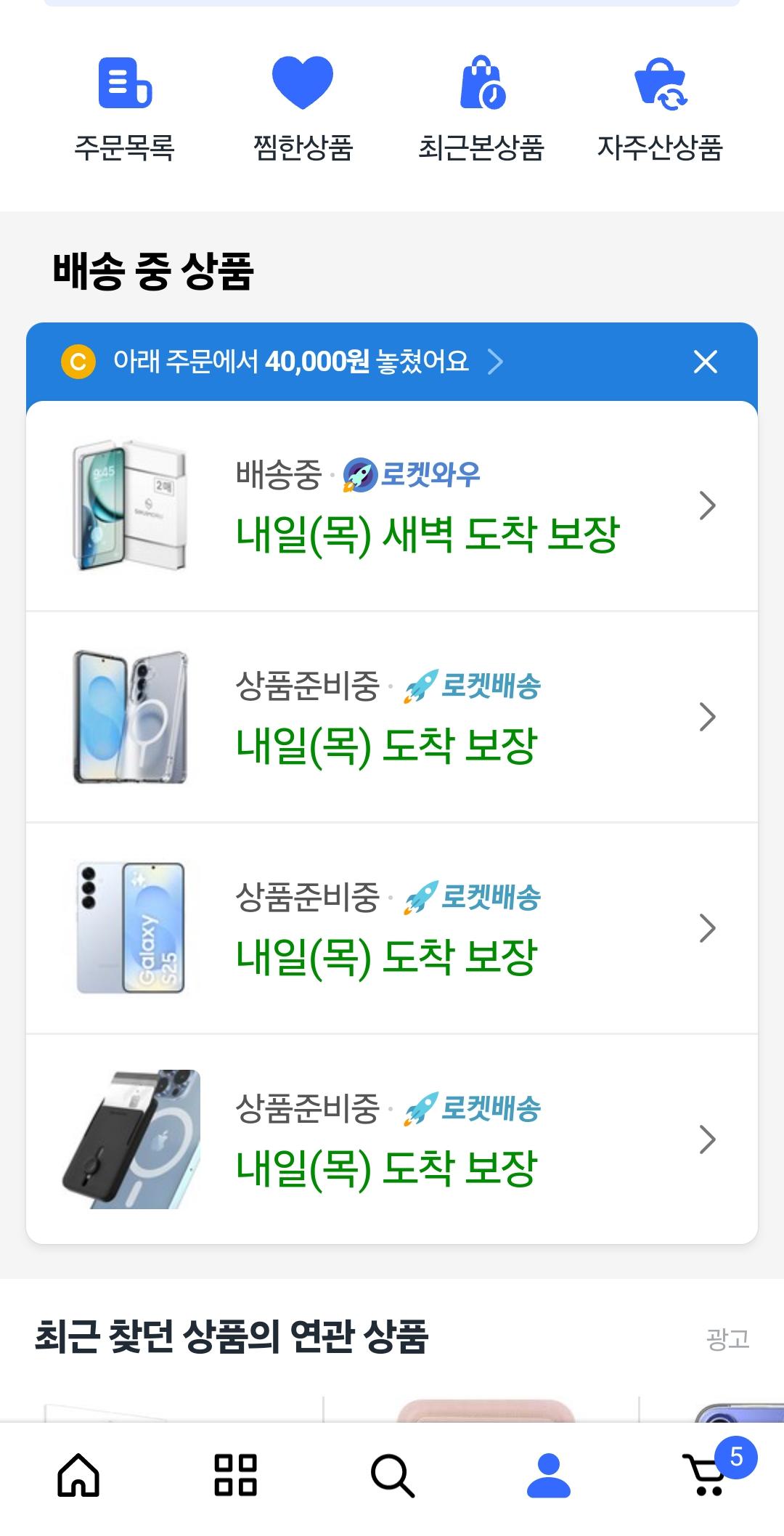Open 최근본상품 recently viewed items
The width and height of the screenshot is (784, 1536).
click(x=481, y=109)
